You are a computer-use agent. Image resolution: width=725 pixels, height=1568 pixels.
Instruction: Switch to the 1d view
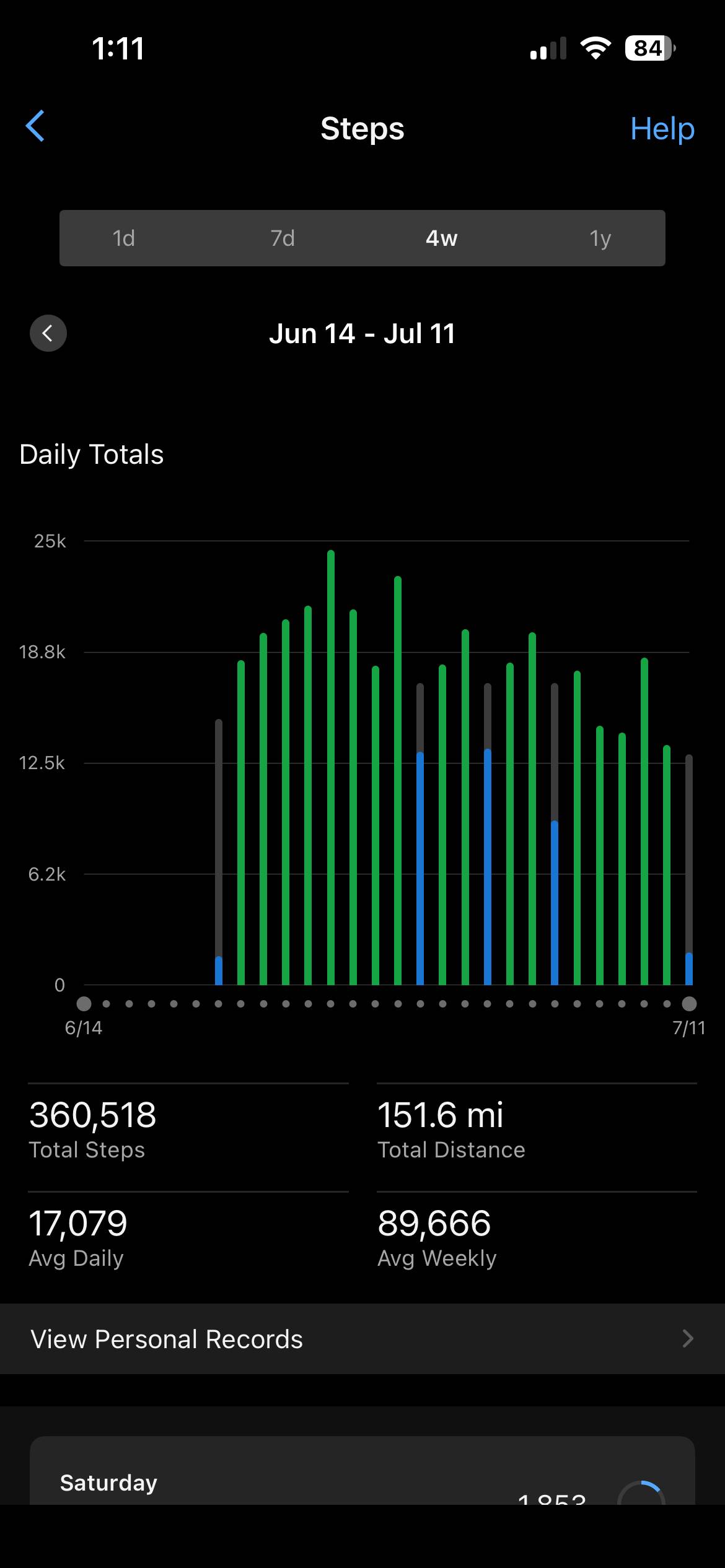[124, 238]
